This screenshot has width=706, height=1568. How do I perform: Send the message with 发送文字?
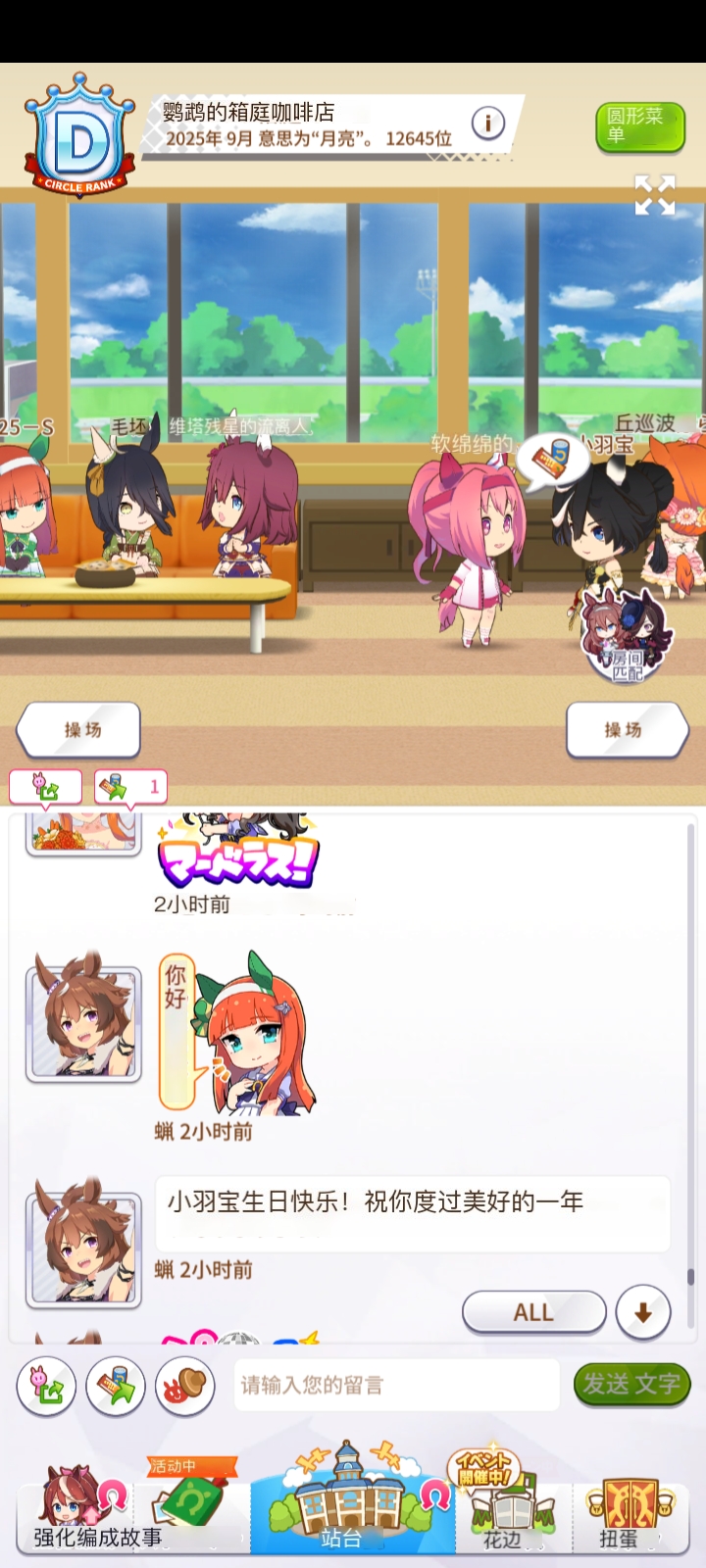tap(631, 1384)
